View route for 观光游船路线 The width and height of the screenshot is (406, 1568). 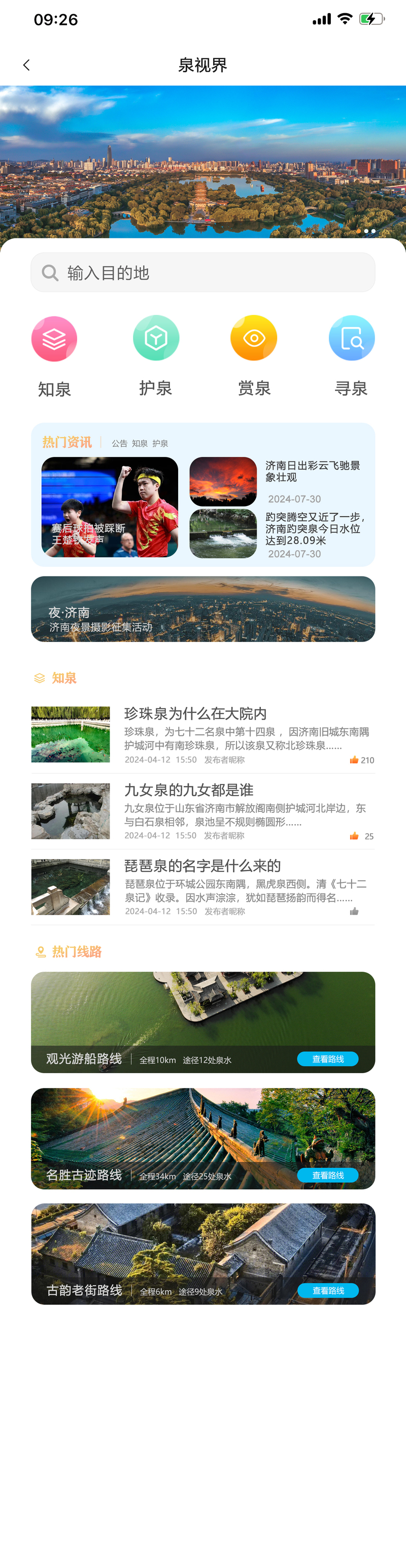327,1059
